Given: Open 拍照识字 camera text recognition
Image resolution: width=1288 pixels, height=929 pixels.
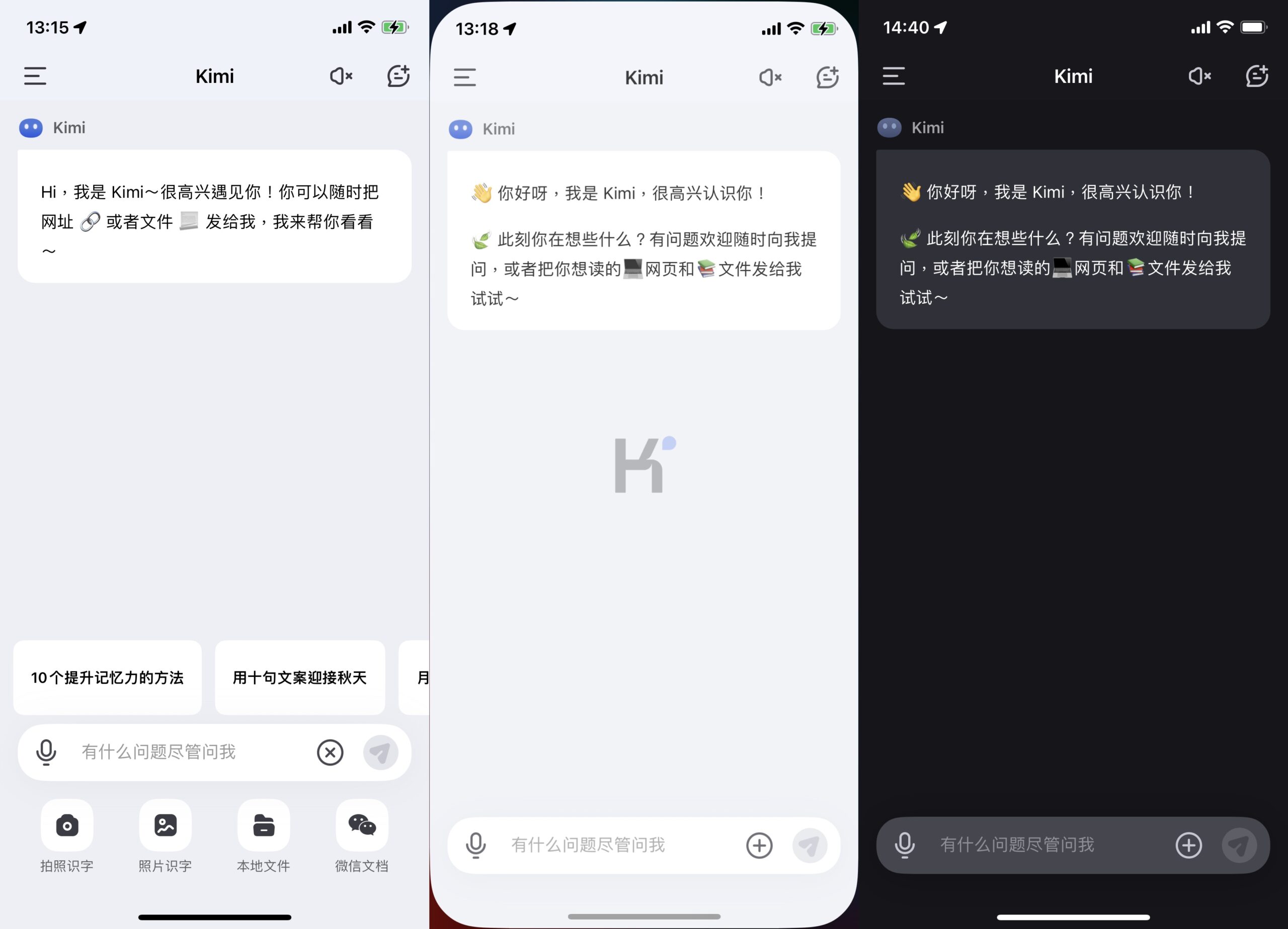Looking at the screenshot, I should coord(67,826).
